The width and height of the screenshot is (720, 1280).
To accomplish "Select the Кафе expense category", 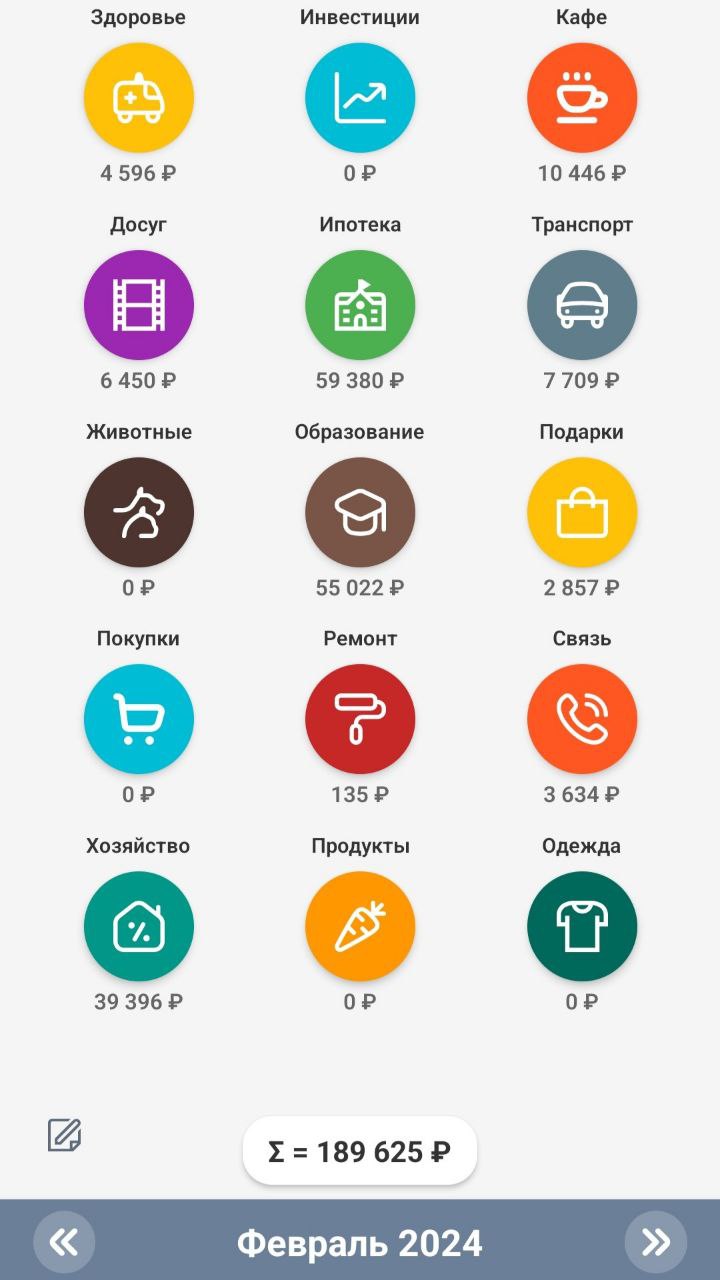I will click(x=582, y=98).
